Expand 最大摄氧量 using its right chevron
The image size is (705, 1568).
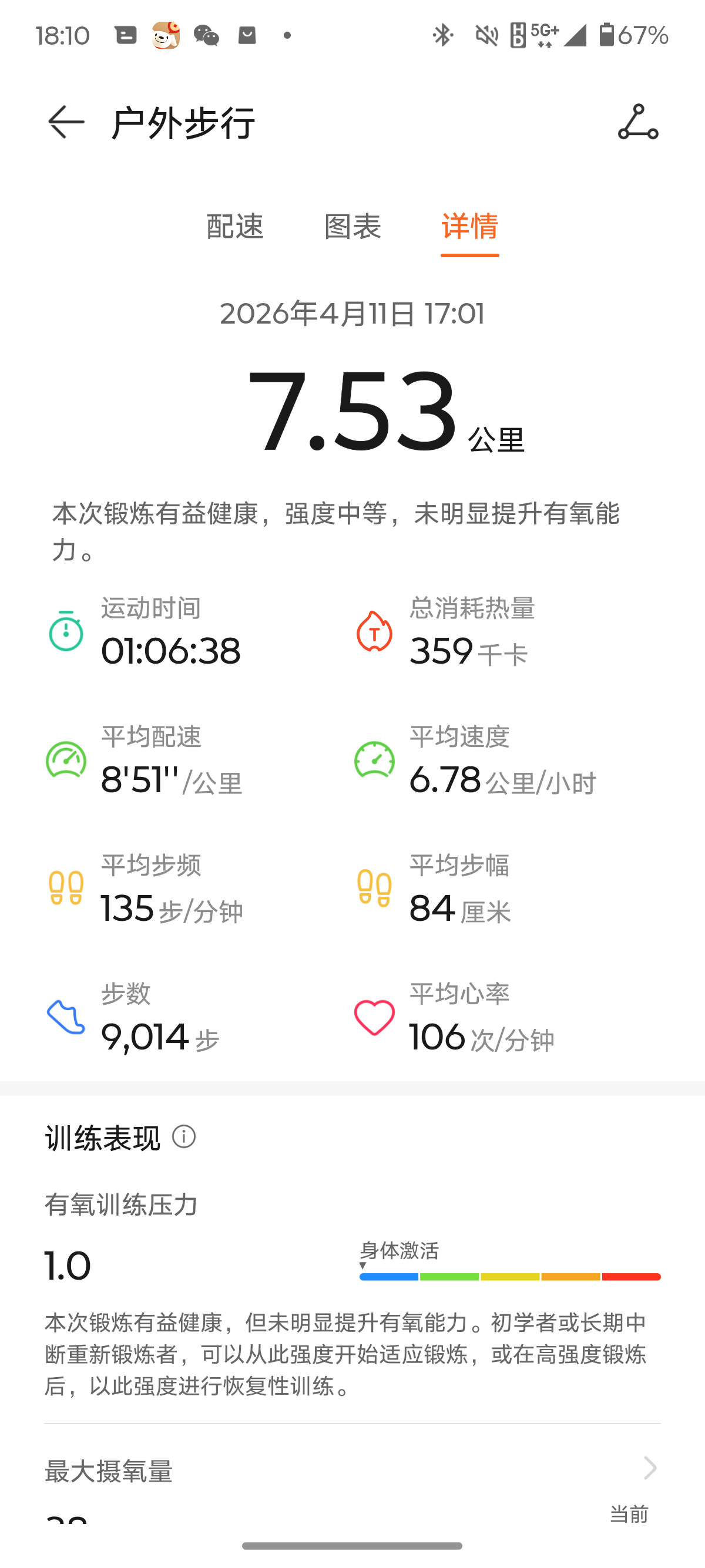coord(650,1468)
